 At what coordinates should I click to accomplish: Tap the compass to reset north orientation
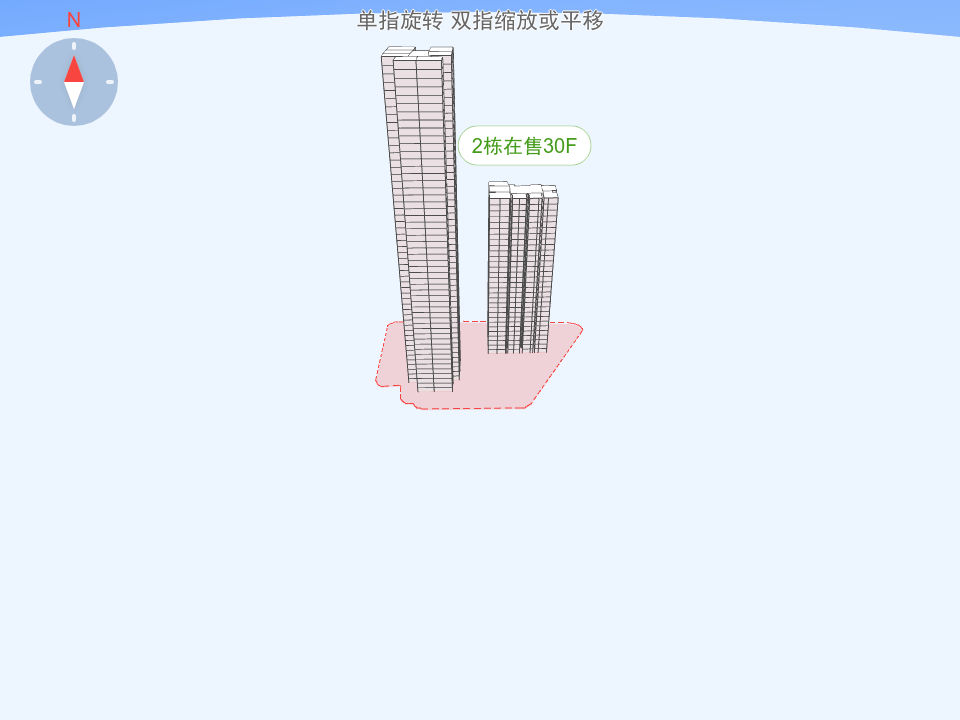(74, 82)
